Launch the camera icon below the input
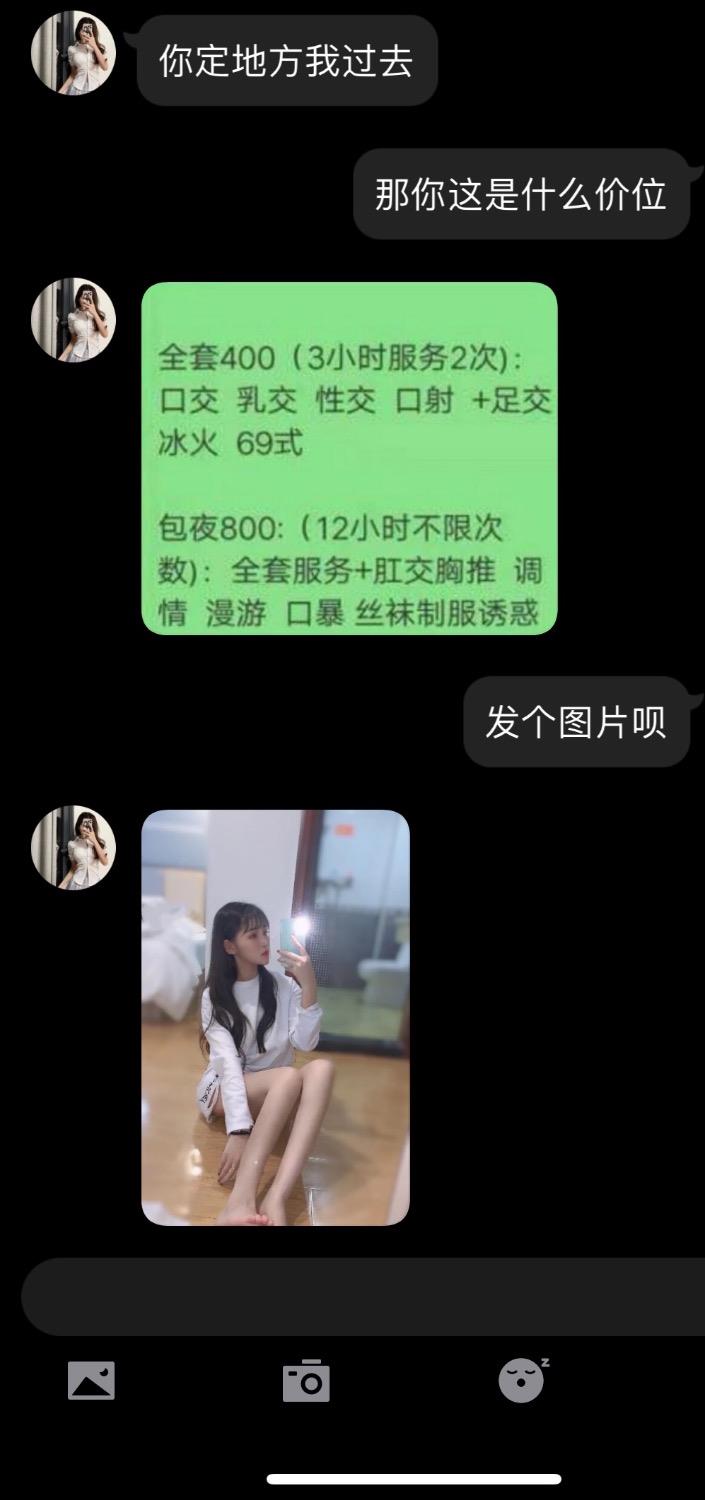Viewport: 705px width, 1500px height. pyautogui.click(x=306, y=1381)
